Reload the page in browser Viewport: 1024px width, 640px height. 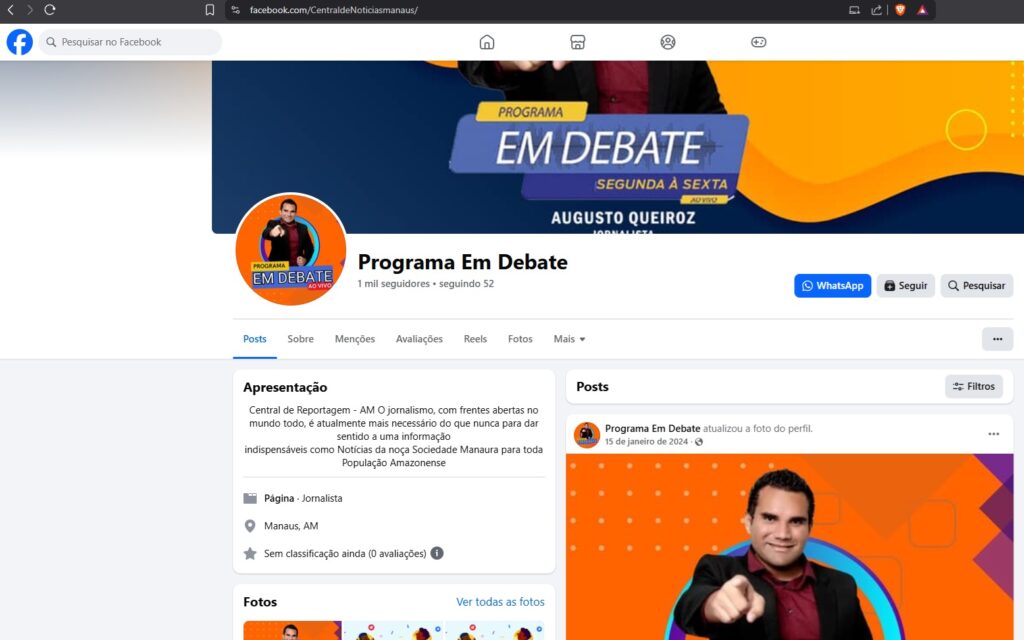click(x=50, y=10)
